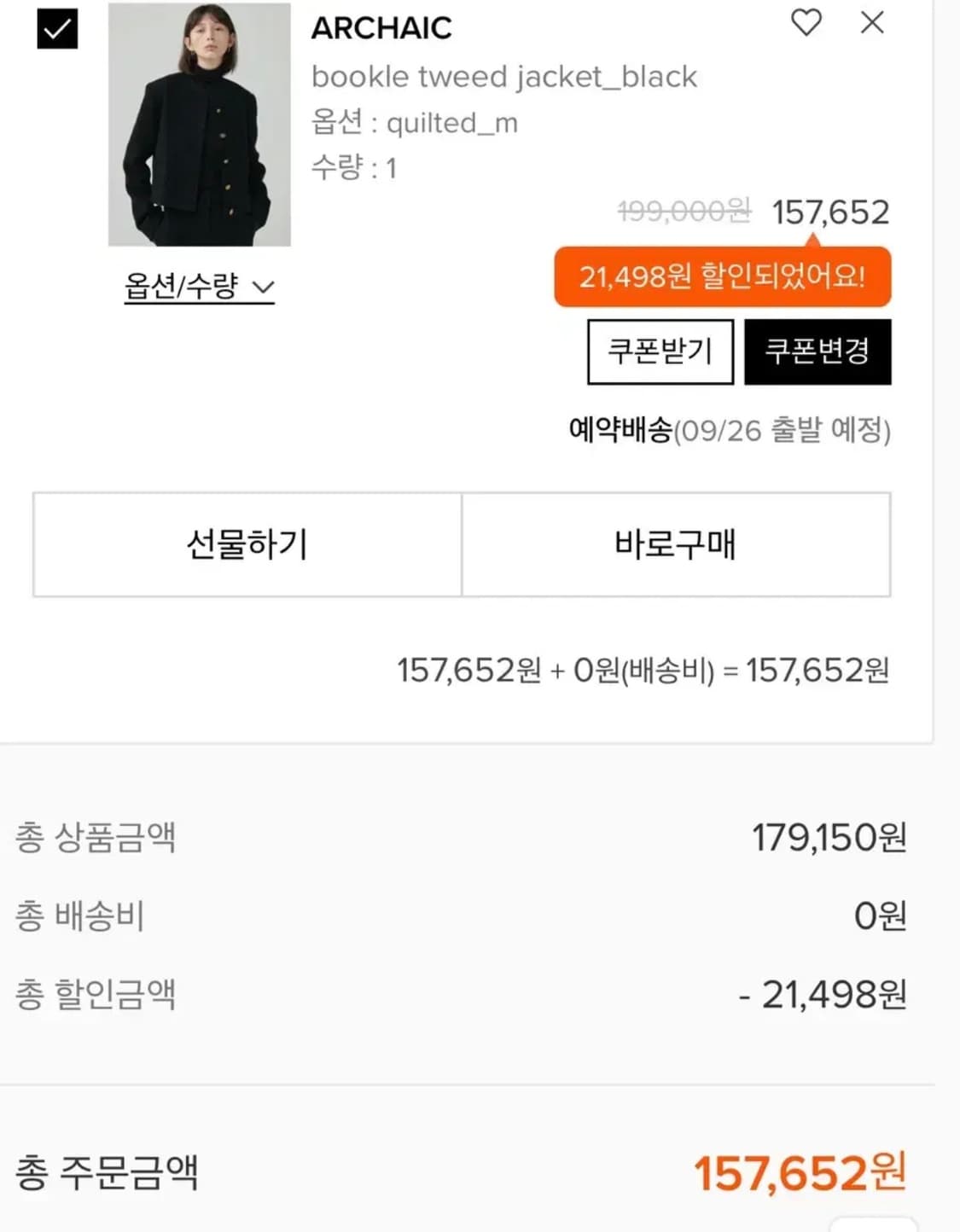Click the black 쿠폰변경 coupon change button
Viewport: 960px width, 1232px height.
click(817, 352)
